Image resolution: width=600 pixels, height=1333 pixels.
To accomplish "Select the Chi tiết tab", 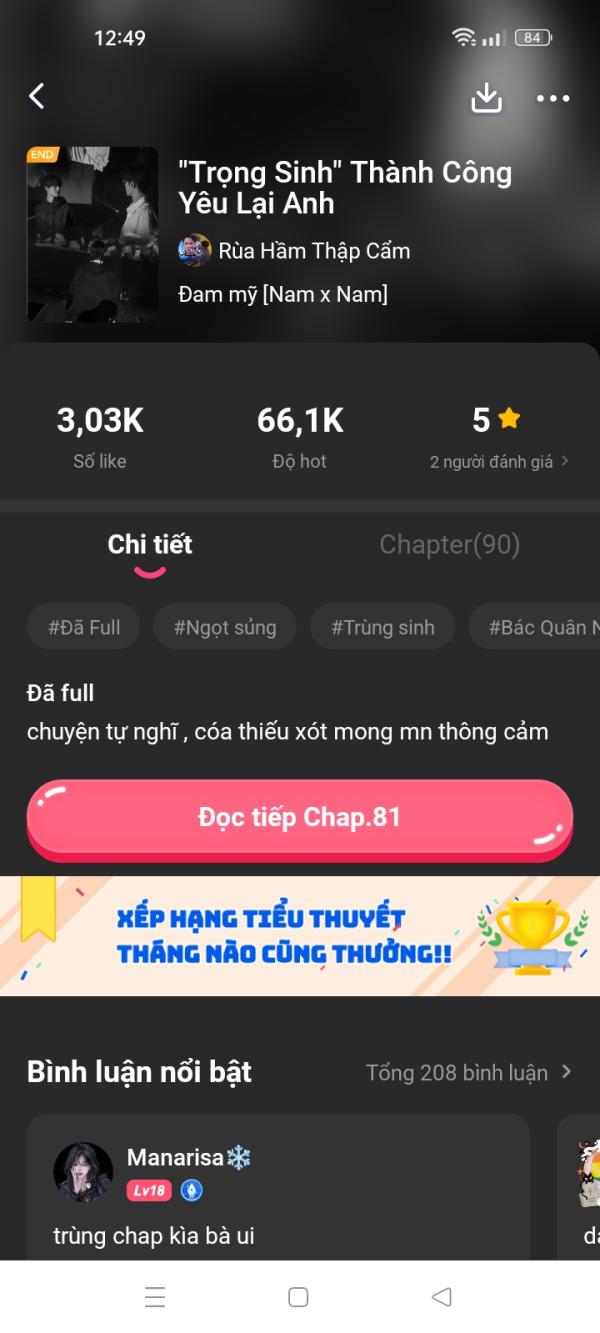I will click(150, 545).
